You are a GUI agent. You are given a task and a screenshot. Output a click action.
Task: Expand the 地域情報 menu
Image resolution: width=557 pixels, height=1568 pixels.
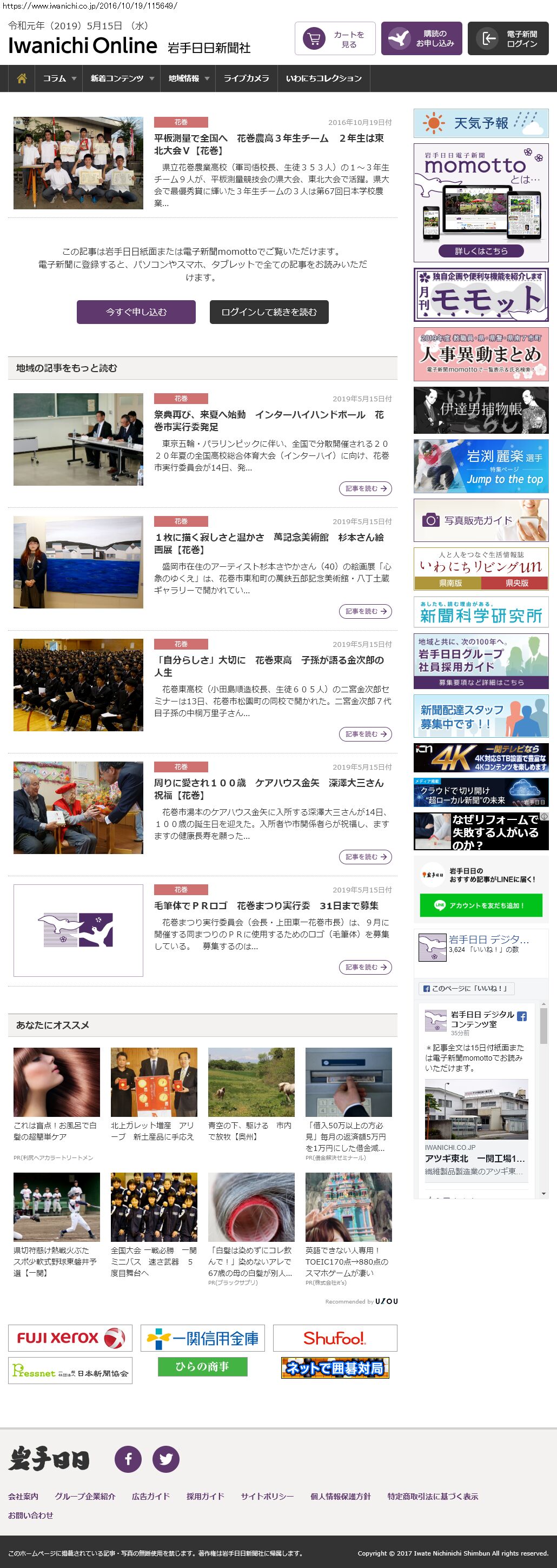point(189,78)
